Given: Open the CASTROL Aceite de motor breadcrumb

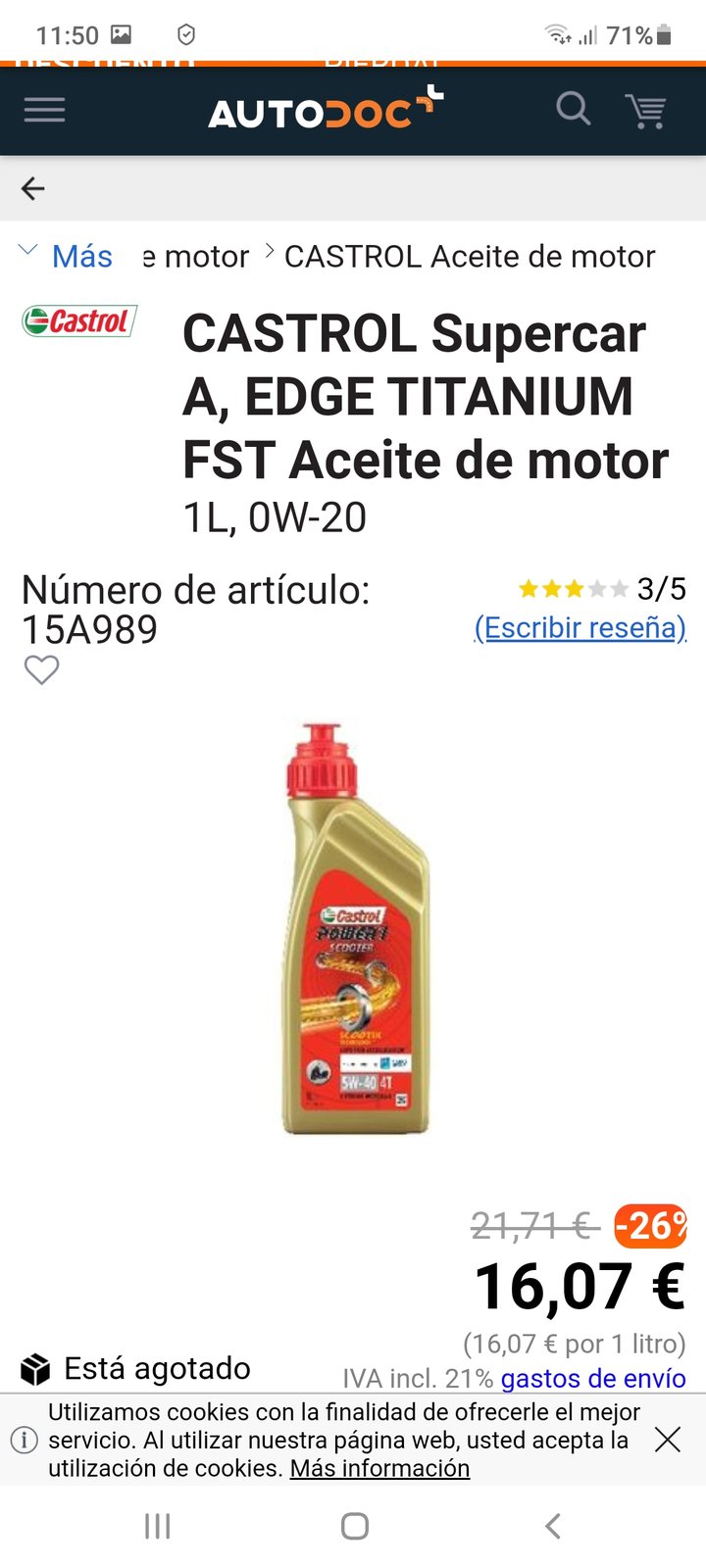Looking at the screenshot, I should (x=470, y=257).
